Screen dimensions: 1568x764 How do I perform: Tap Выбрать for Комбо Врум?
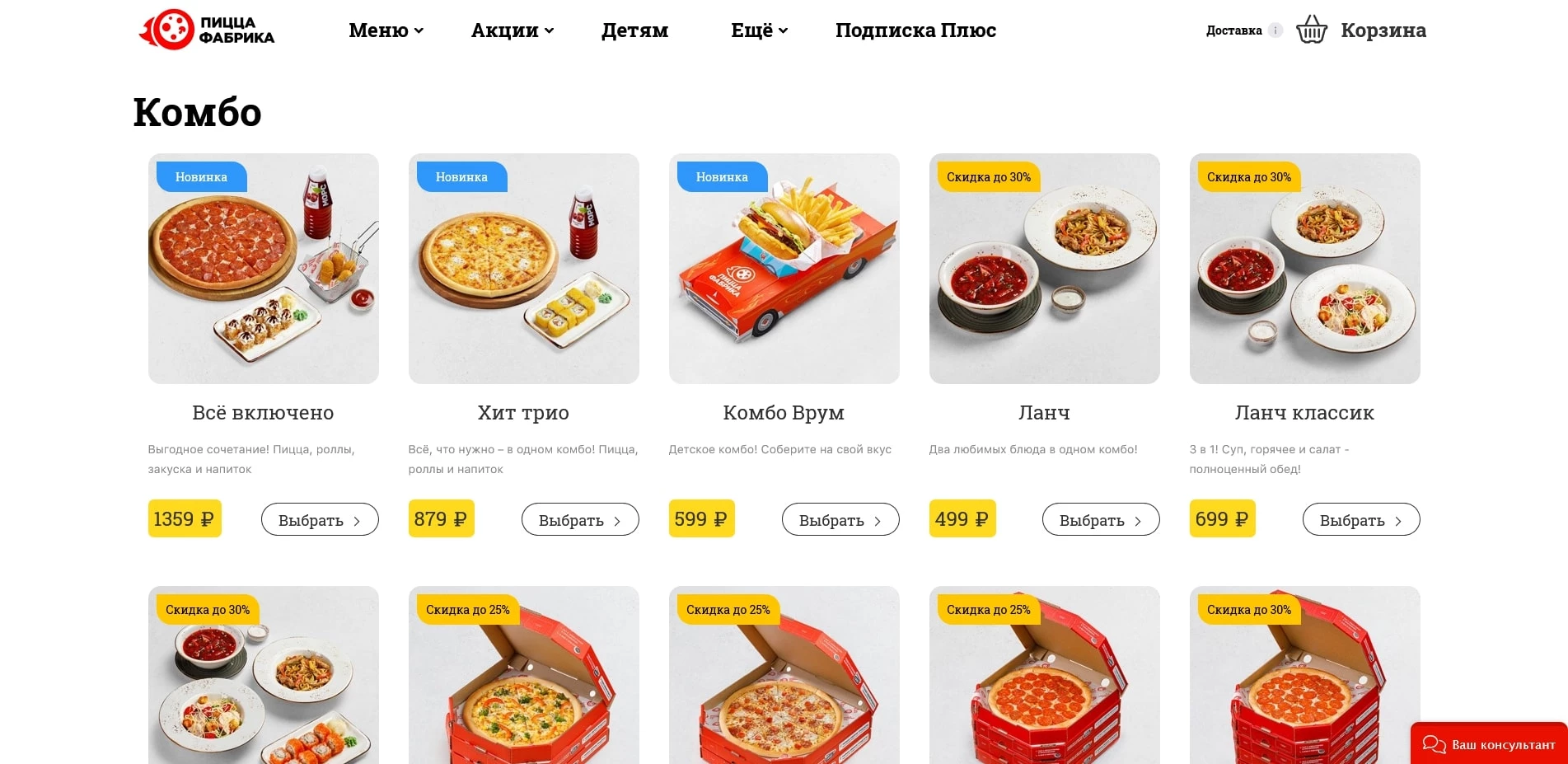coord(840,520)
